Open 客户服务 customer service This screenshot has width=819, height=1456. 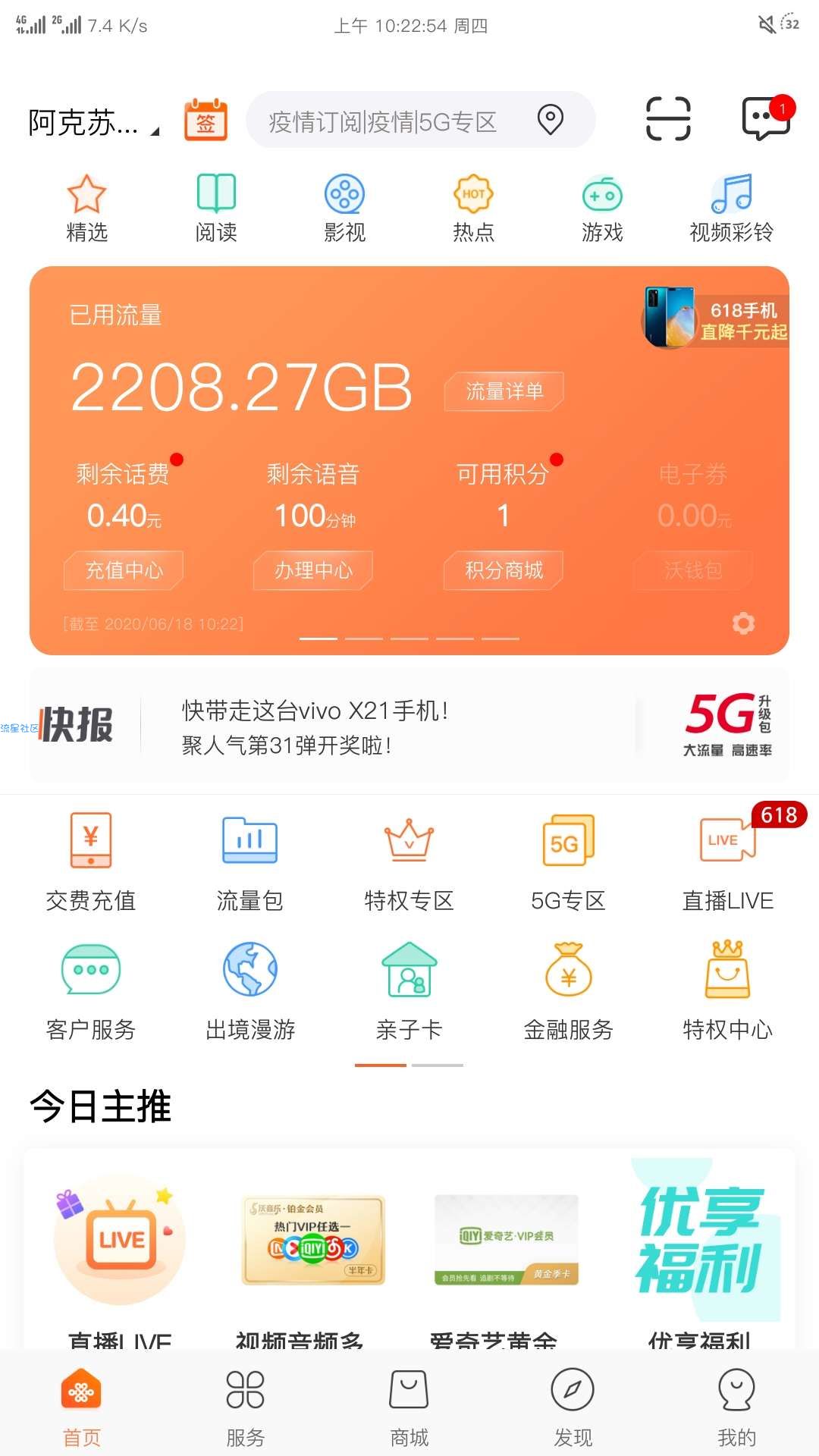click(x=91, y=991)
